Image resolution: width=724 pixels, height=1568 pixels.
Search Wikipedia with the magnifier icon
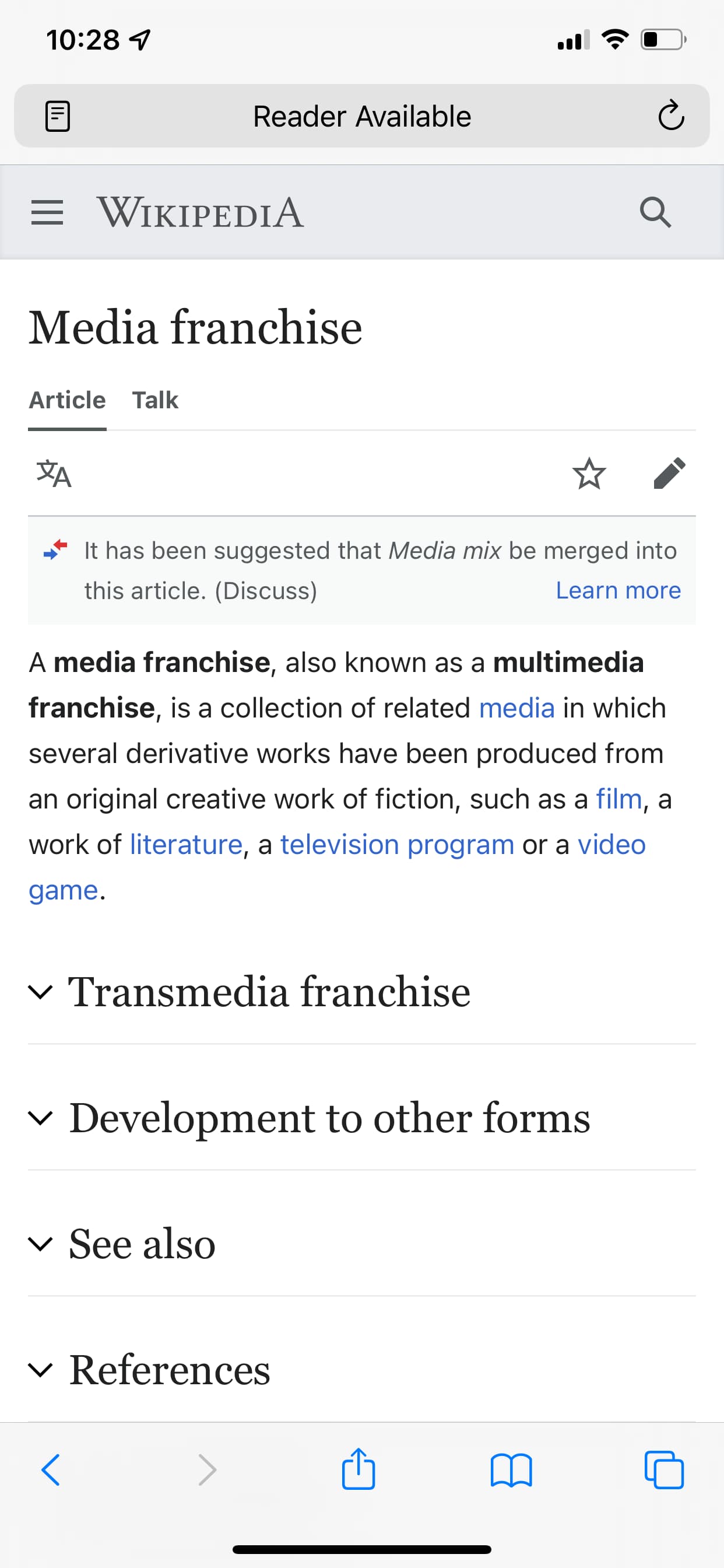655,212
